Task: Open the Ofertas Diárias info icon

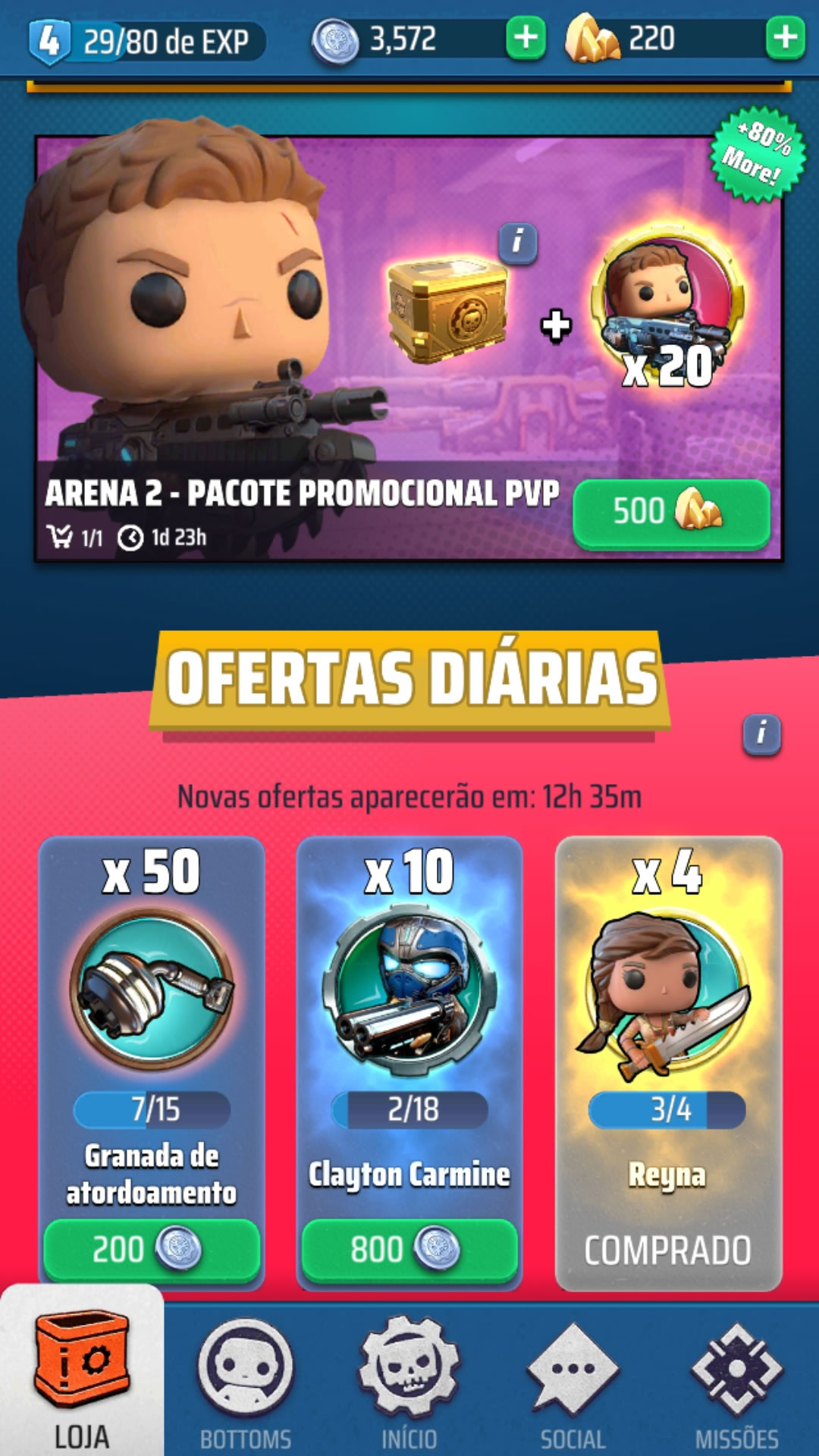Action: [761, 734]
